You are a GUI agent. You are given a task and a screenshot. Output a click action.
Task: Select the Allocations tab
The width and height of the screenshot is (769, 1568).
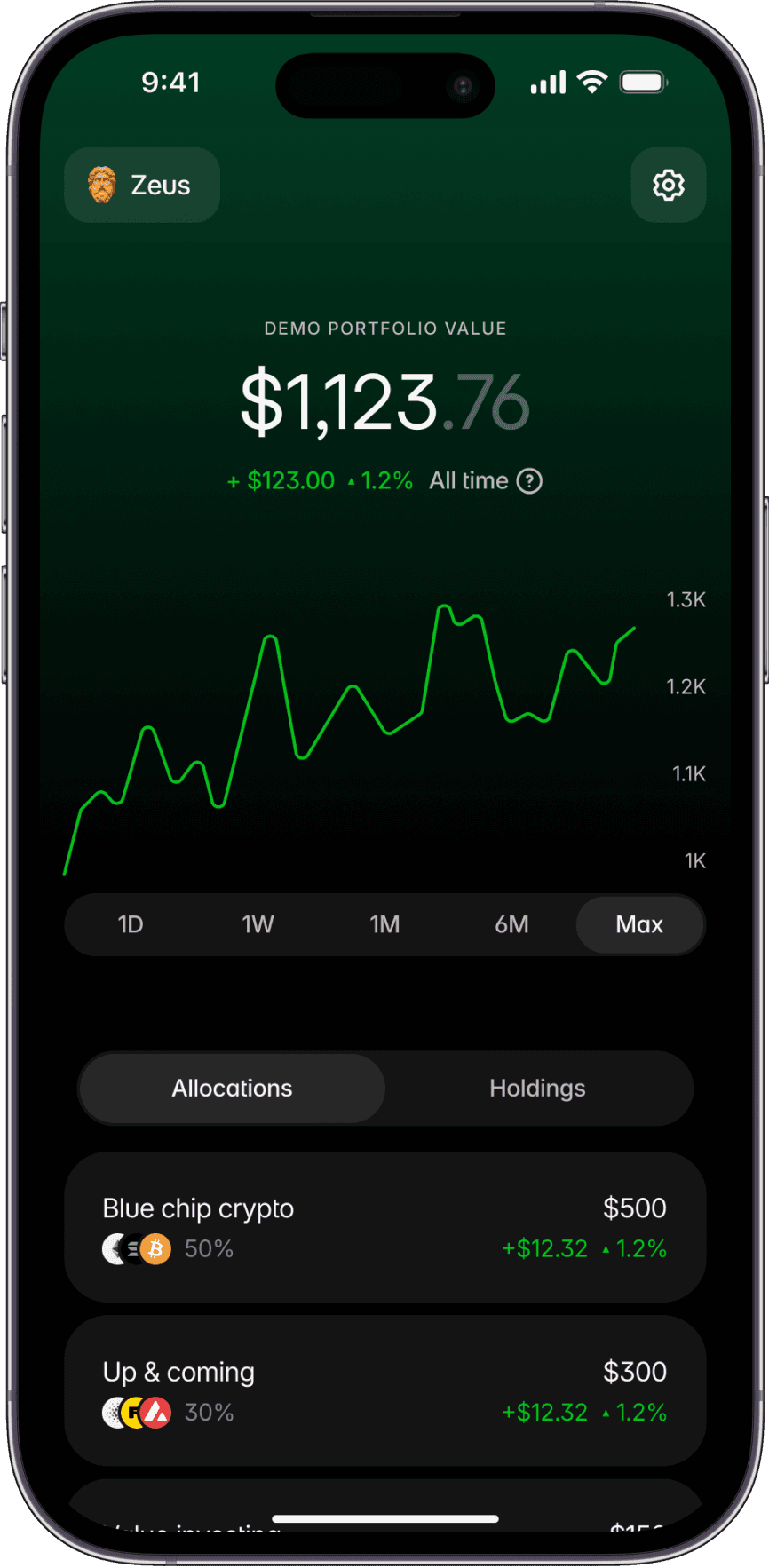click(x=232, y=1089)
